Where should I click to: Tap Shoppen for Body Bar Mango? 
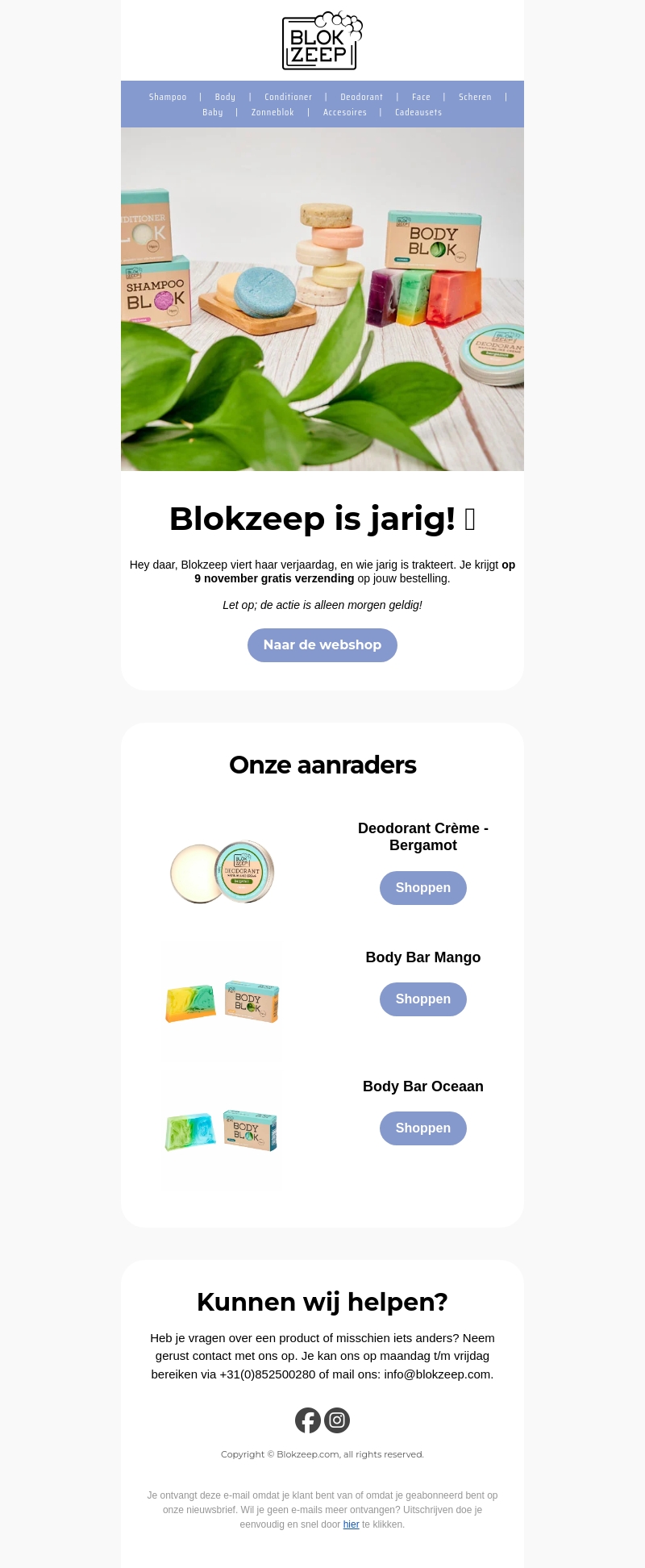(x=423, y=999)
